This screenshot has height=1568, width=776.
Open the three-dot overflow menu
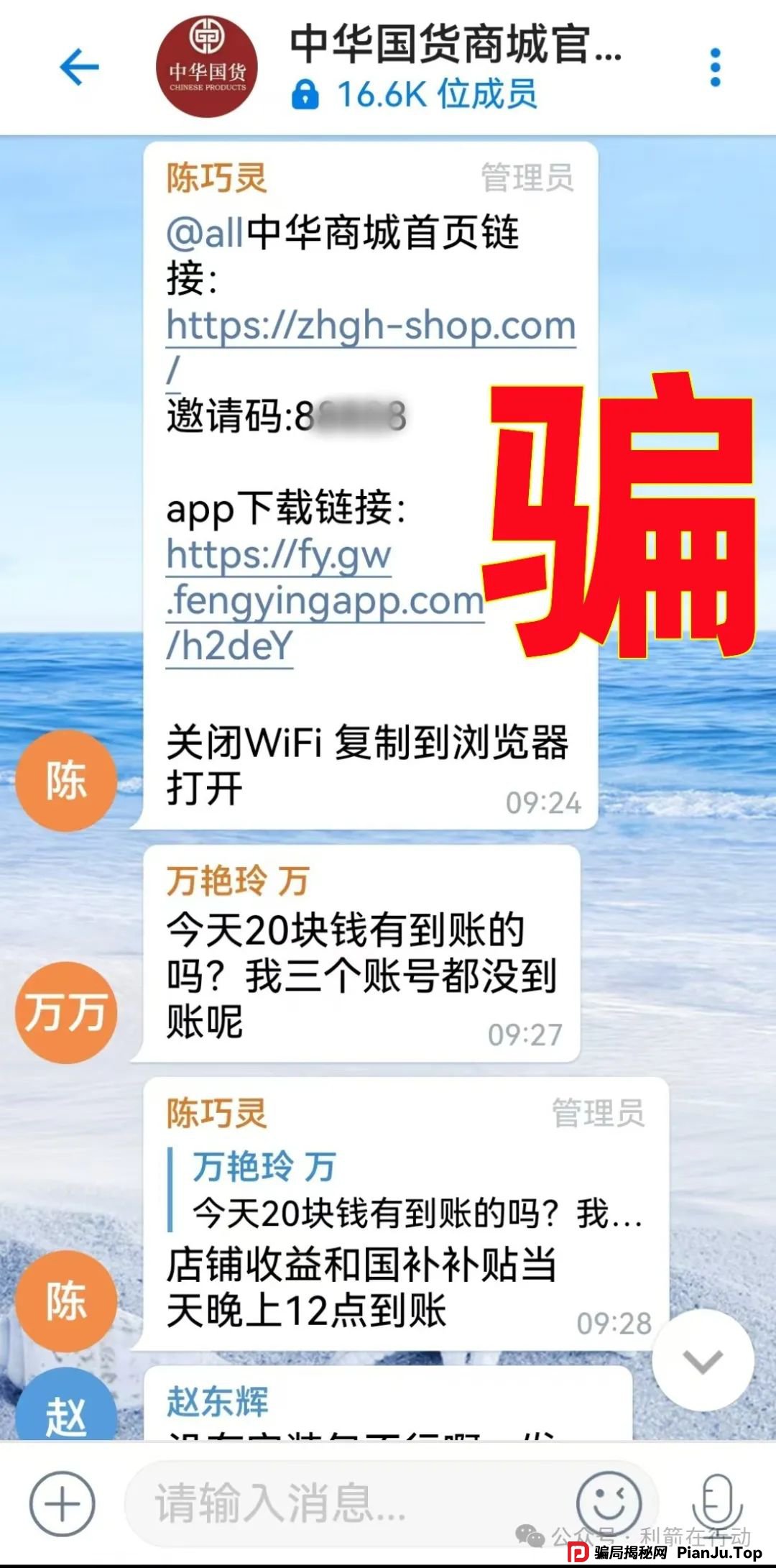point(714,65)
